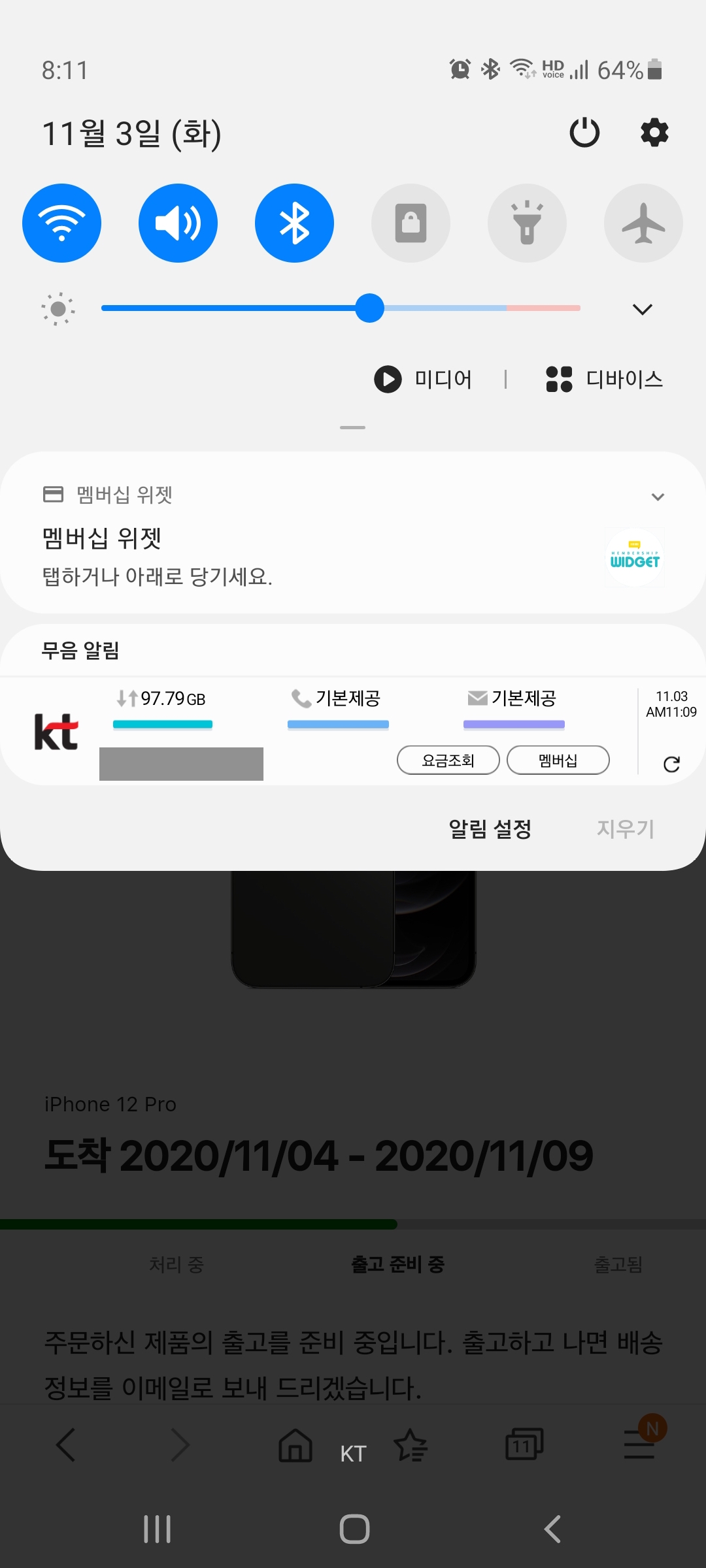The width and height of the screenshot is (706, 1568).
Task: Tap the 멤버십 button in KT widget
Action: pos(558,760)
